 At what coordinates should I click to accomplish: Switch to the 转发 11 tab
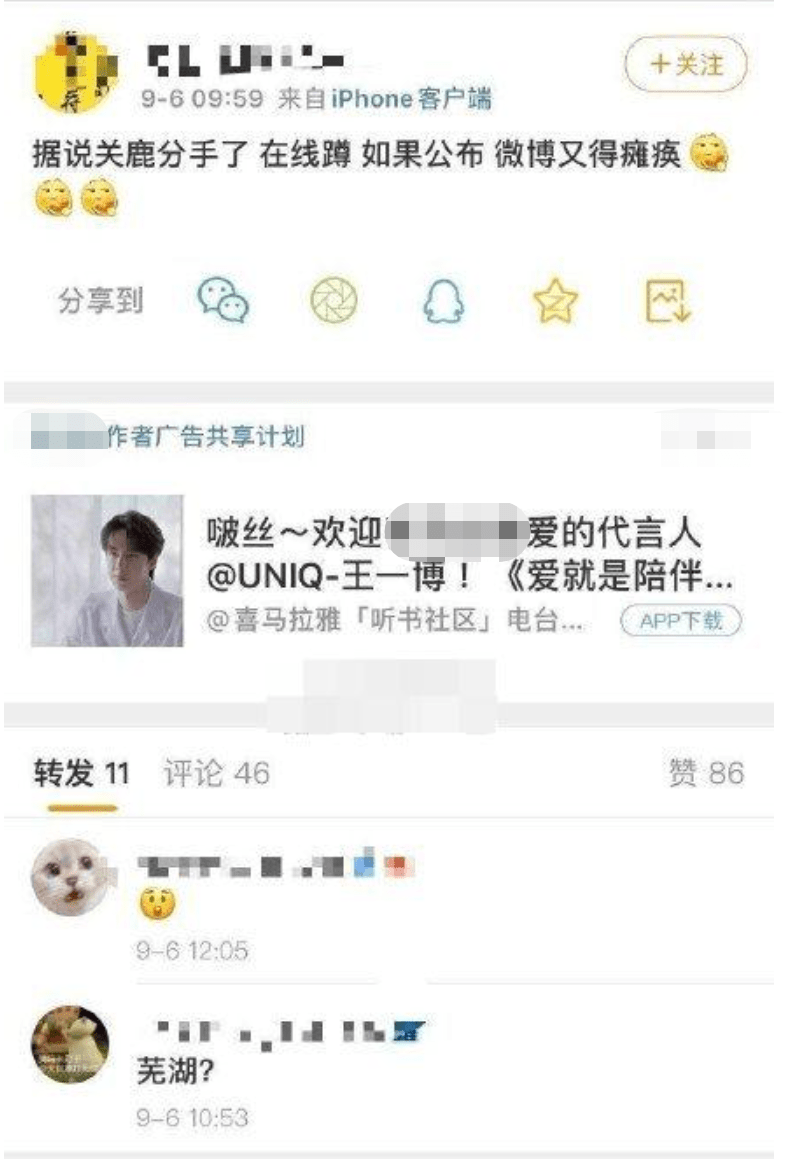coord(81,773)
